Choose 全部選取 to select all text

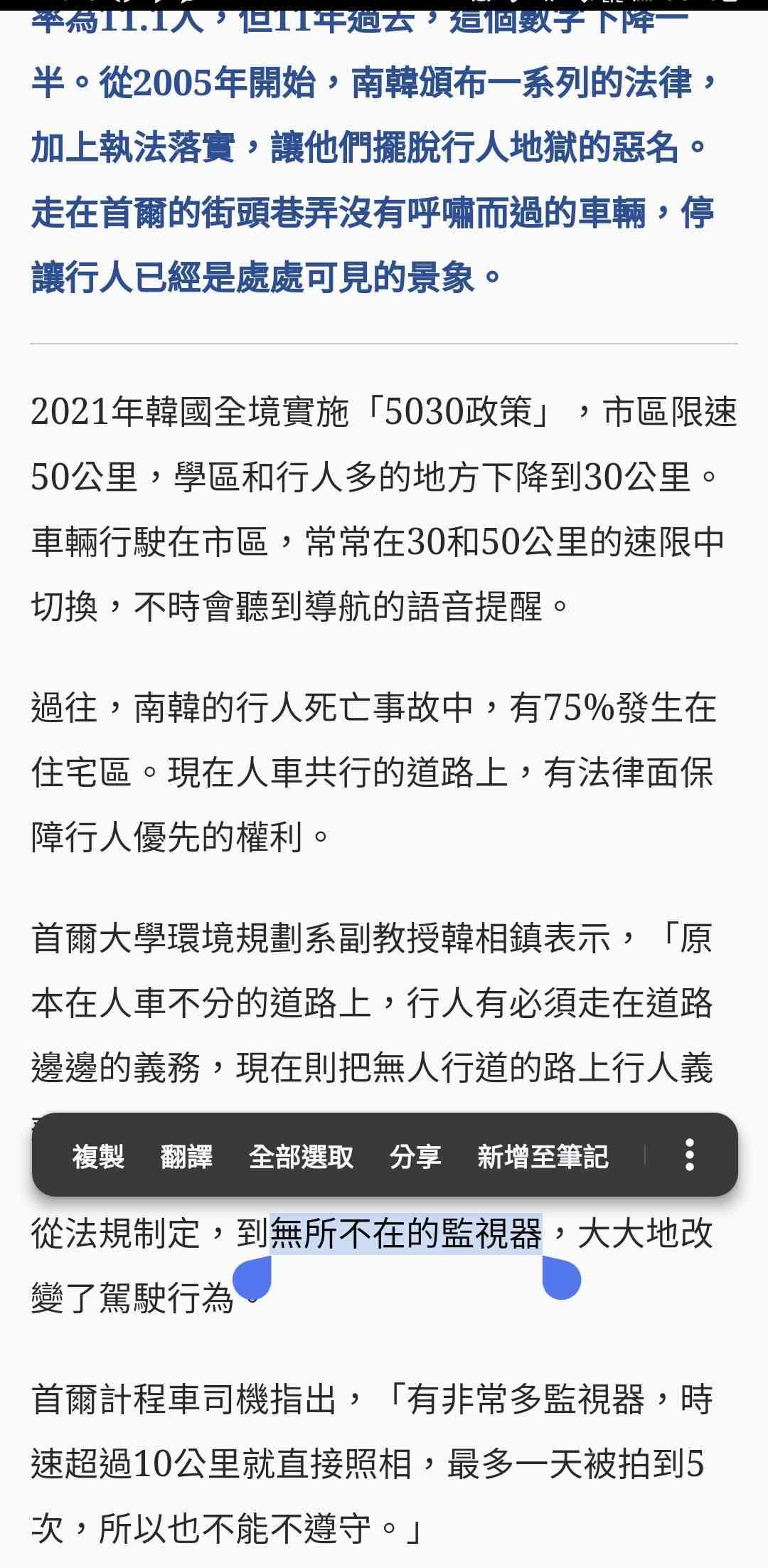pyautogui.click(x=301, y=1156)
